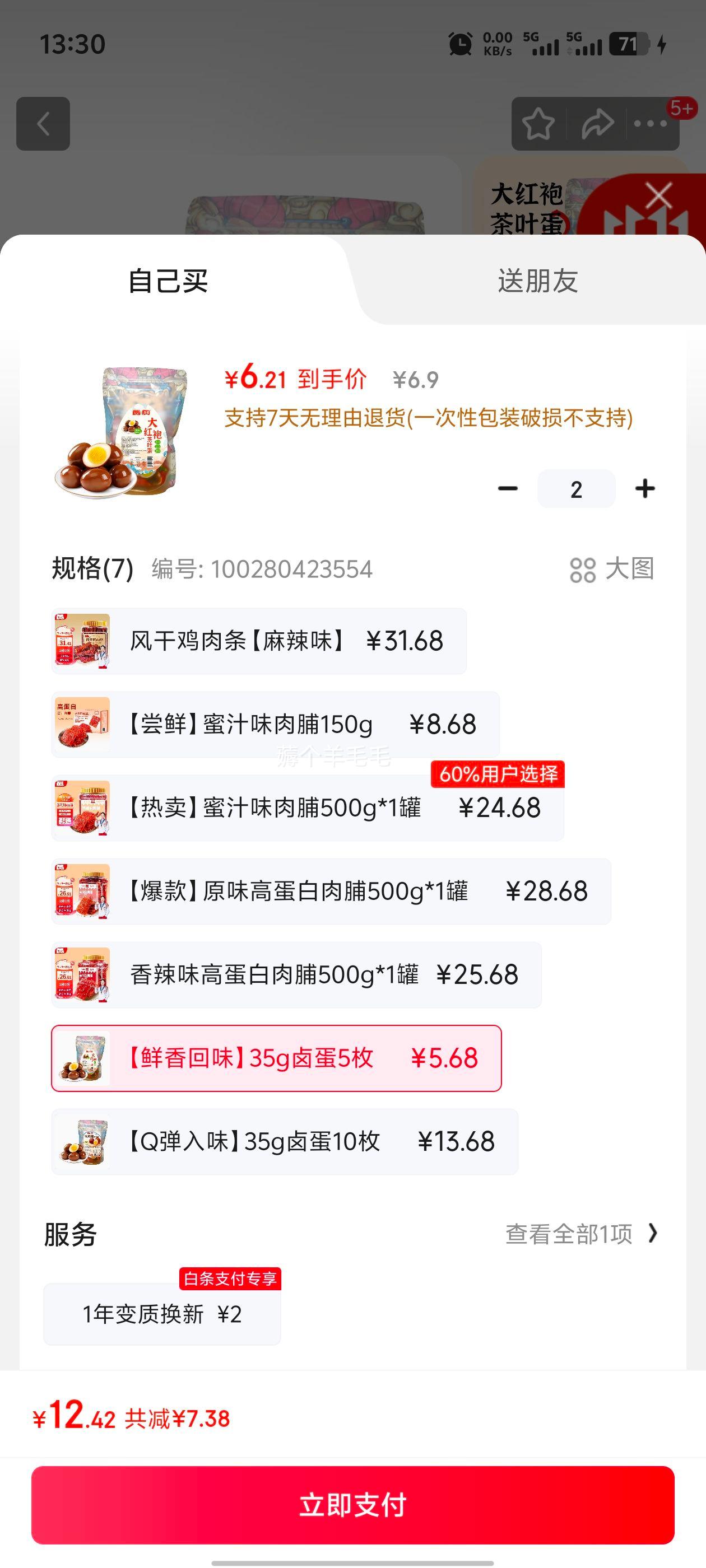Switch to the 送朋友 tab
Image resolution: width=706 pixels, height=1568 pixels.
tap(537, 281)
